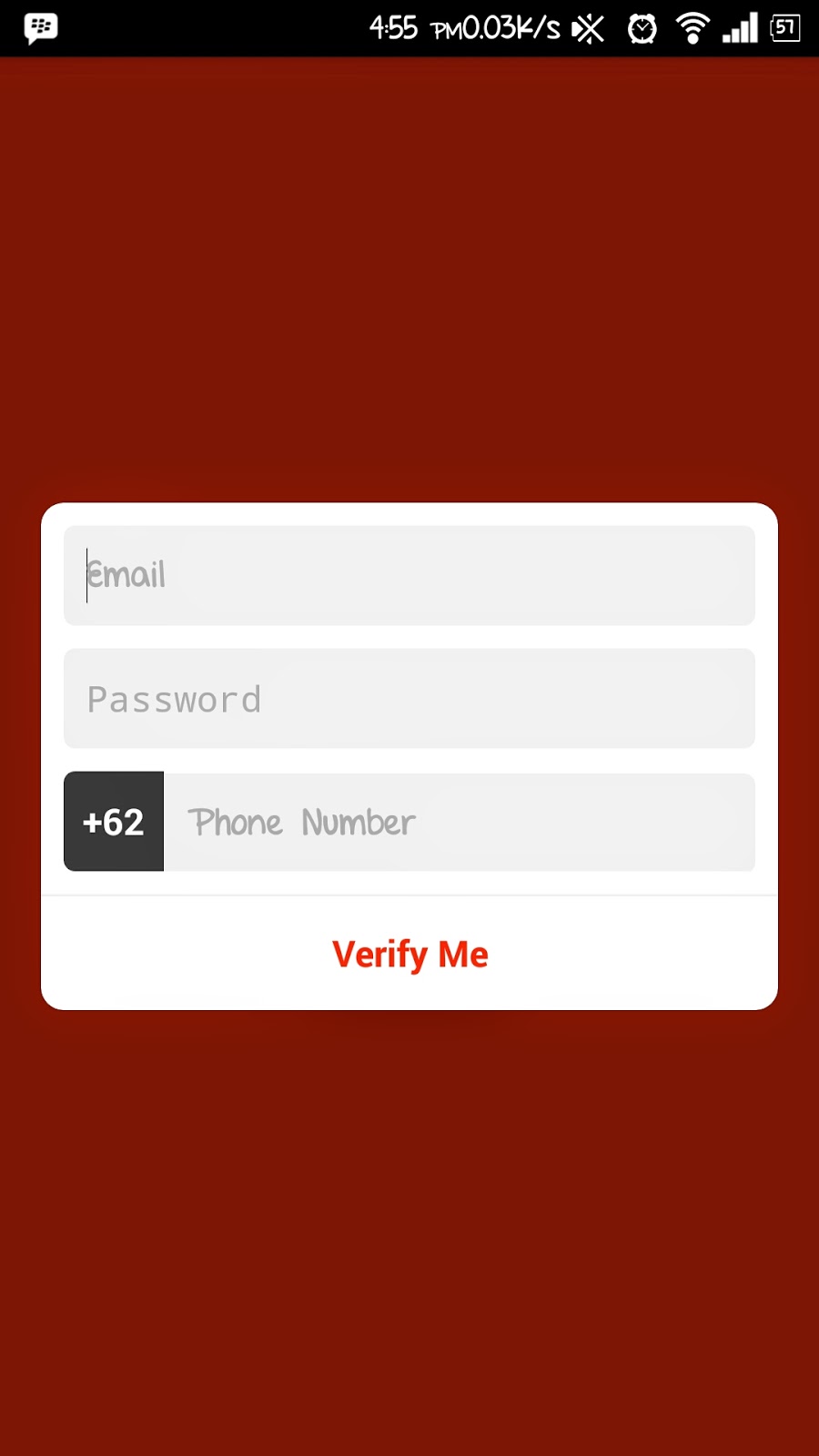Tap the Verify Me button
Screen dimensions: 819x1456
(x=409, y=954)
